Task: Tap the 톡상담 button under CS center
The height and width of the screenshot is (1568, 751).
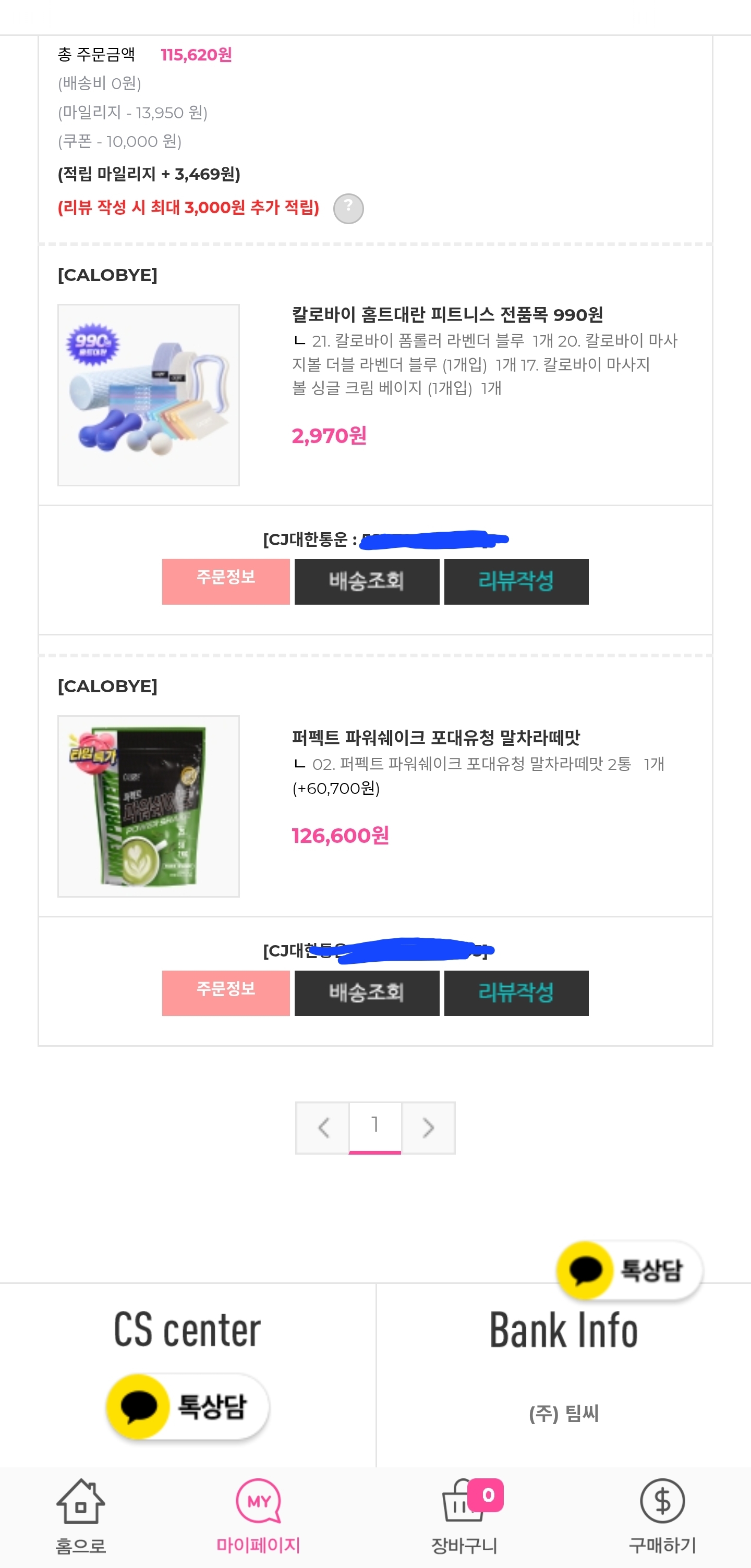Action: pos(187,1406)
